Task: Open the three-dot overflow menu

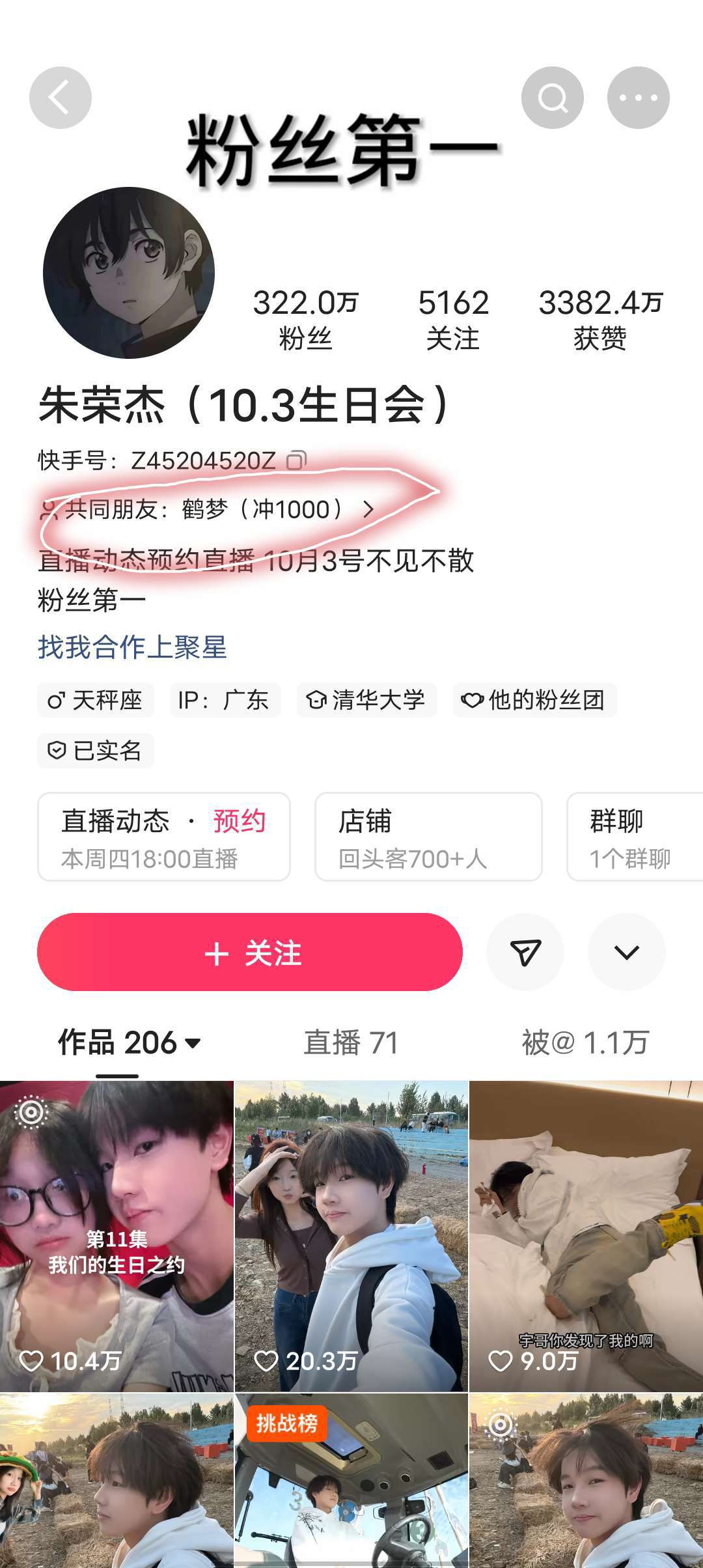Action: pos(638,98)
